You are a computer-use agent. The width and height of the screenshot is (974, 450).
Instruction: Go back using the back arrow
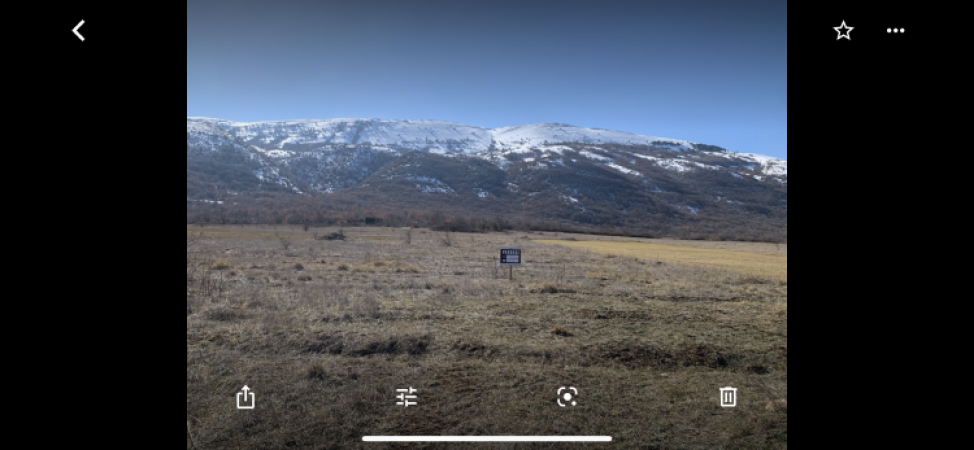78,31
